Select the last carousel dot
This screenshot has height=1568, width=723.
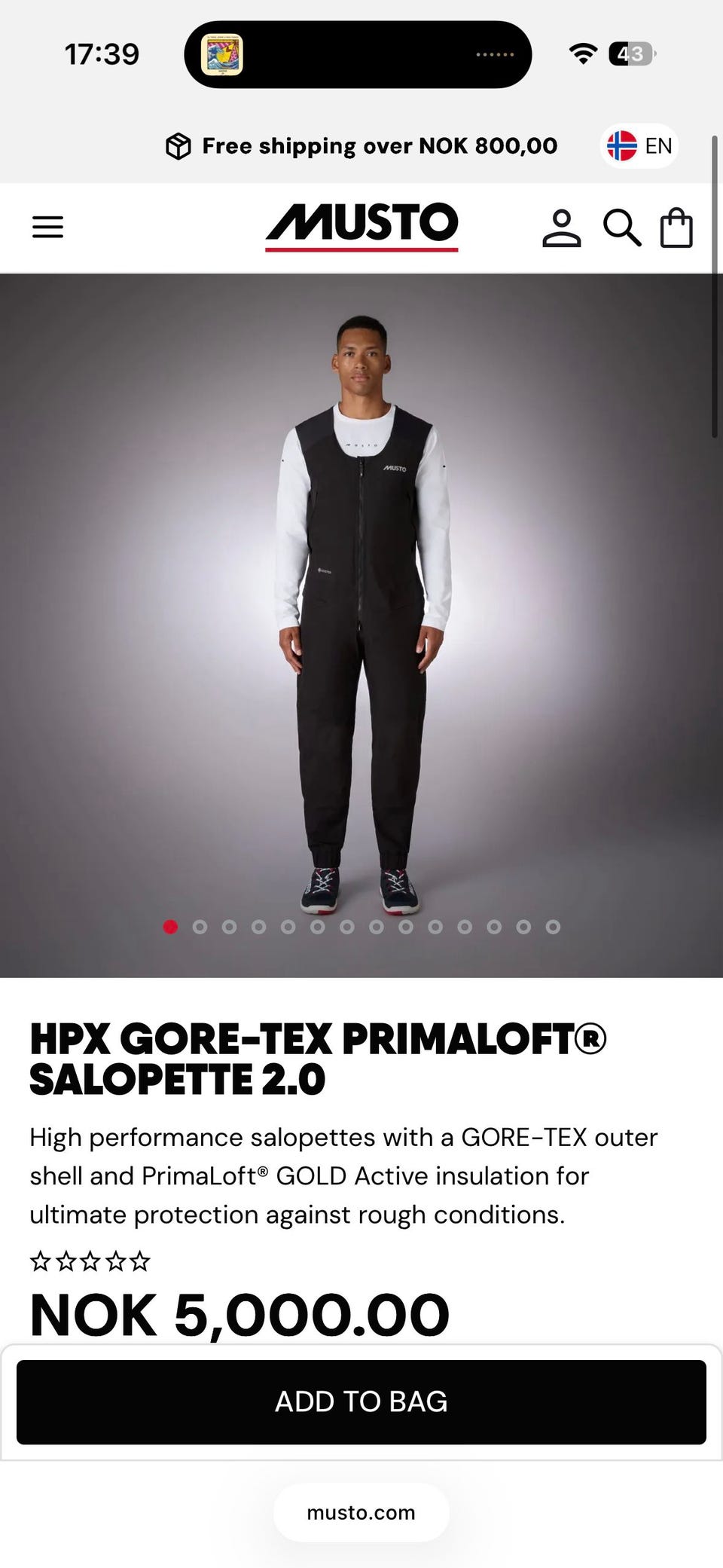tap(553, 927)
